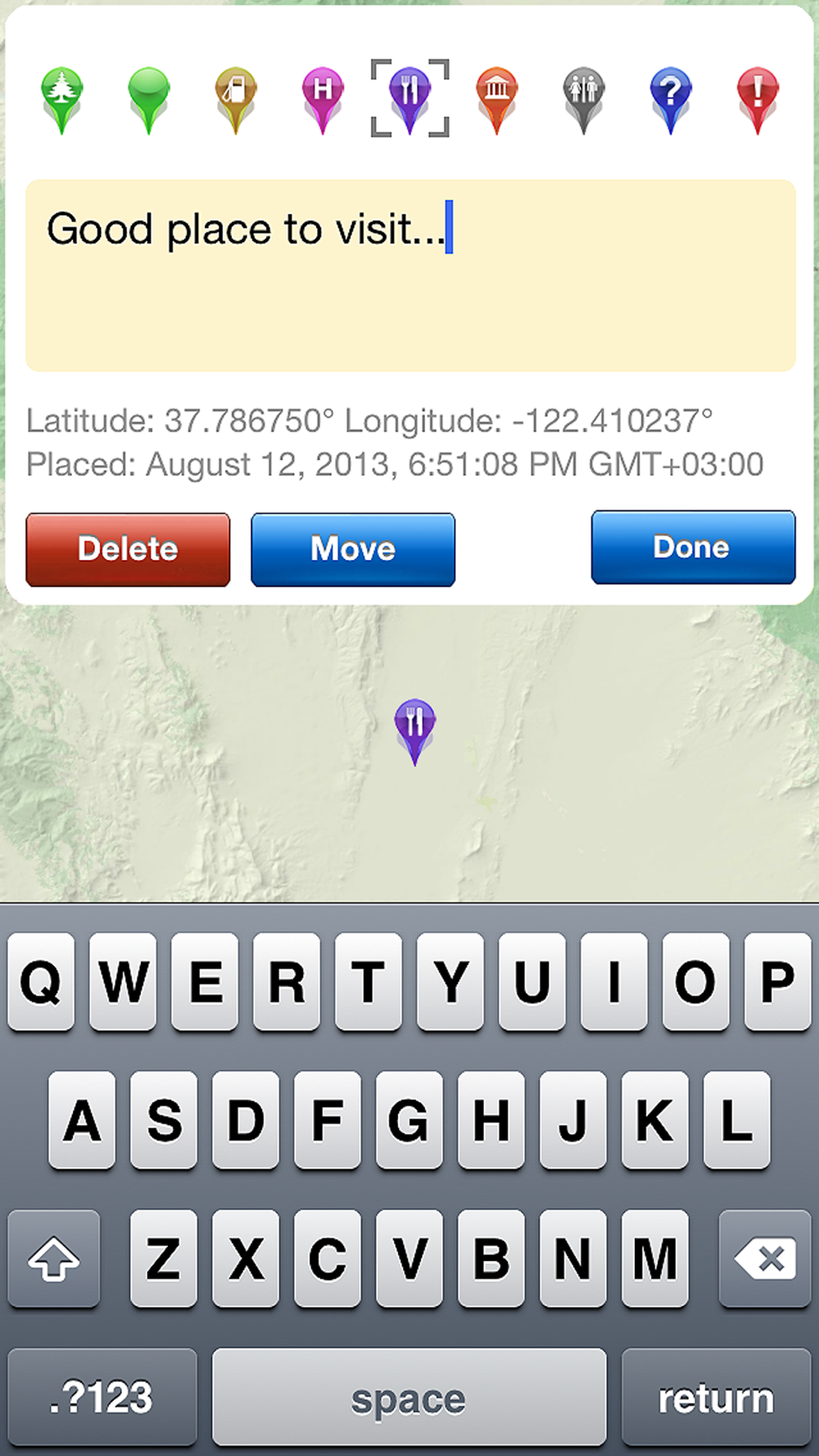The image size is (819, 1456).
Task: Switch keyboard to numbers with .?123
Action: point(102,1398)
